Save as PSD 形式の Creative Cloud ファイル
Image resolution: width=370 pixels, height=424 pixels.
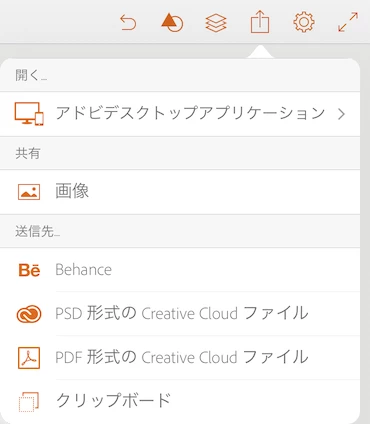tap(180, 314)
